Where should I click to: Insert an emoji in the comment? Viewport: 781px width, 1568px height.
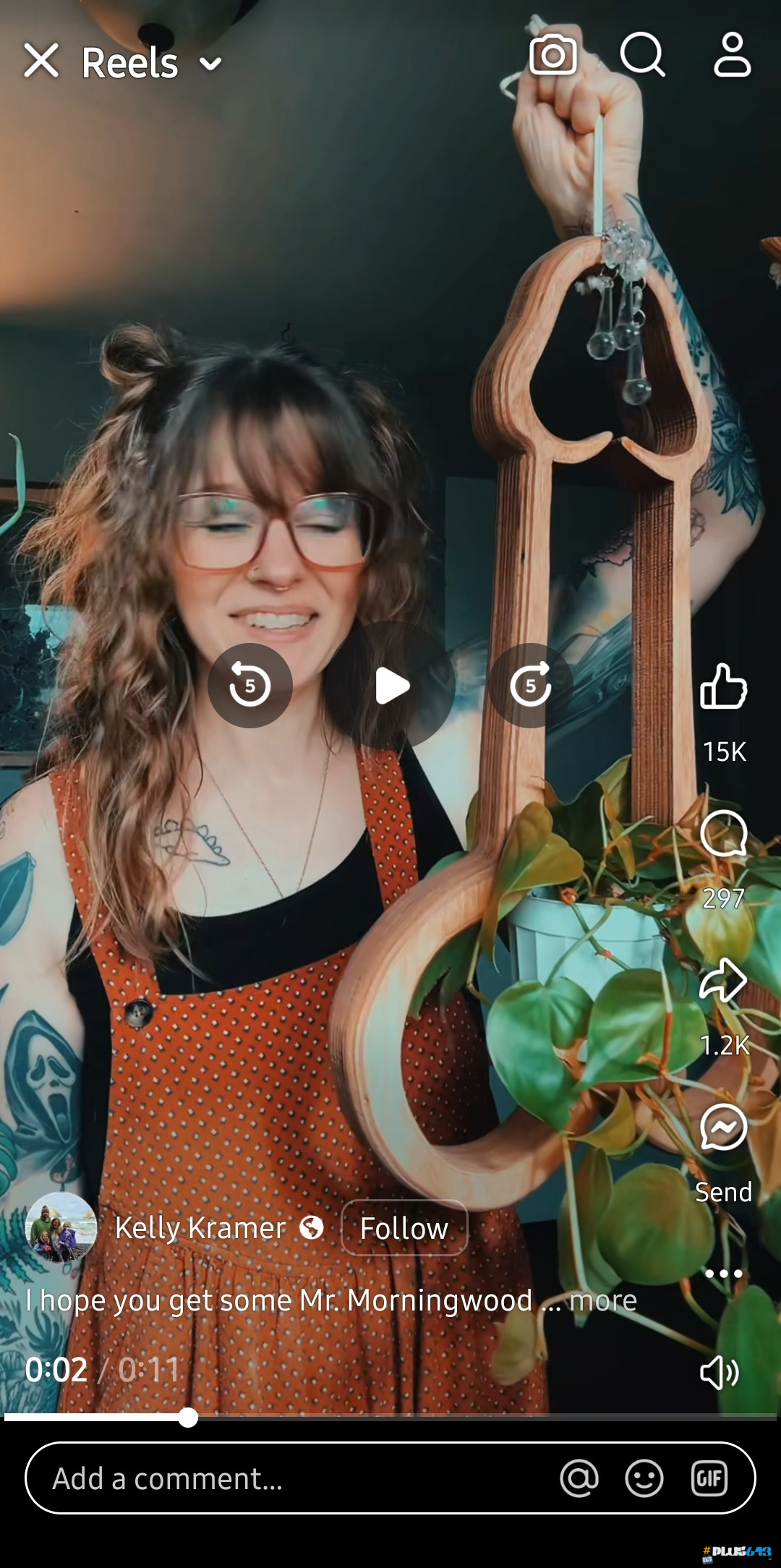pos(644,1478)
